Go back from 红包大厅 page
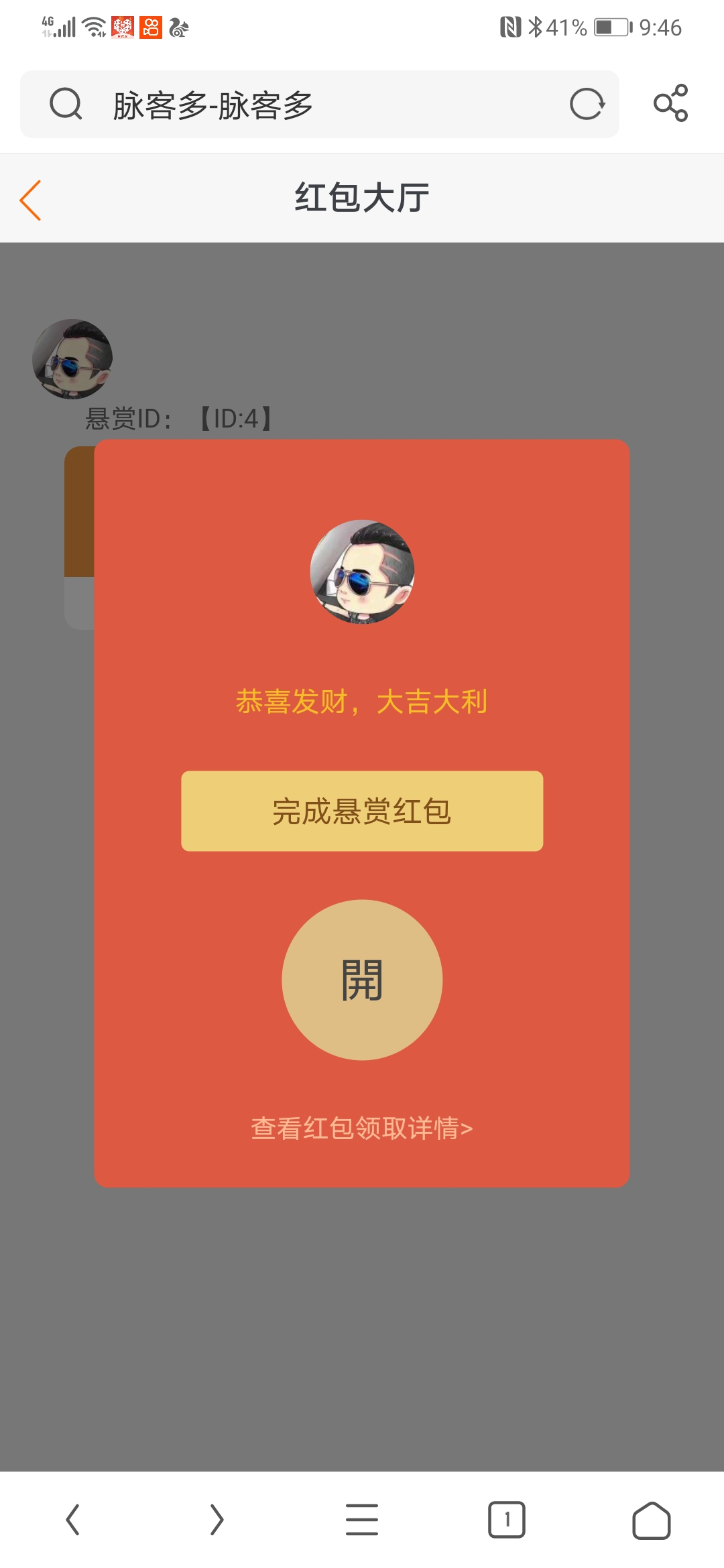 pyautogui.click(x=31, y=200)
